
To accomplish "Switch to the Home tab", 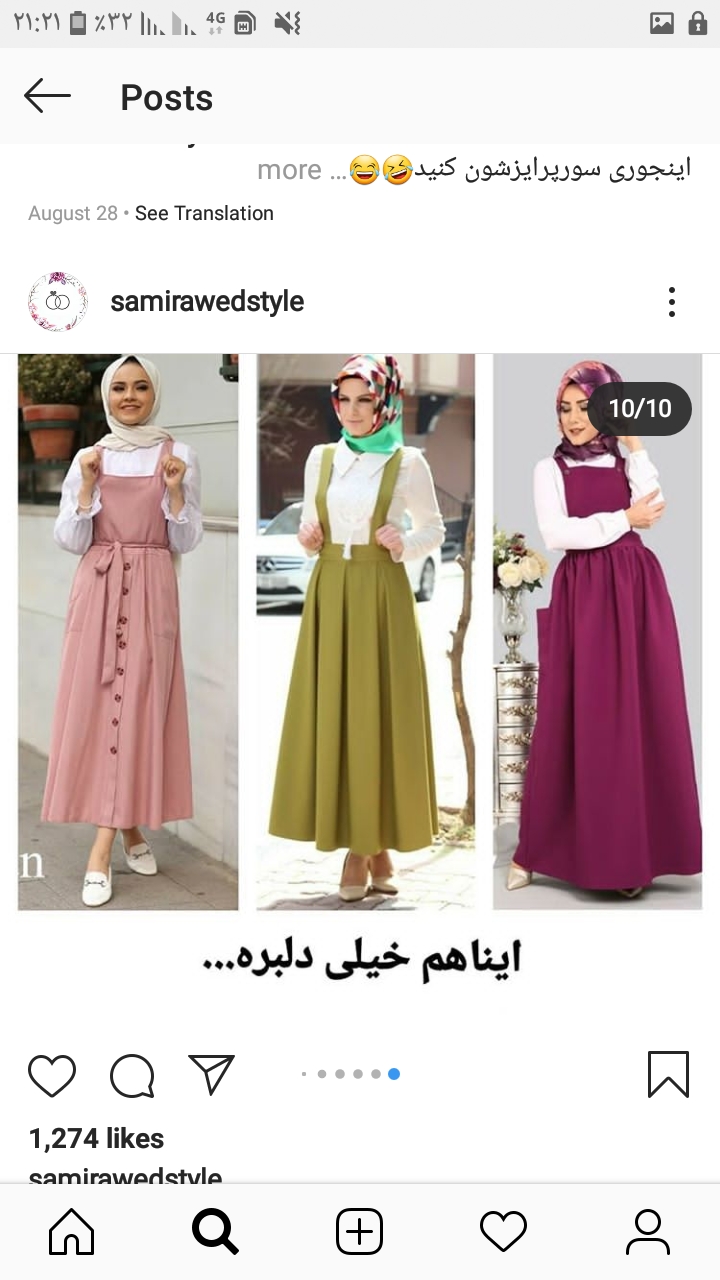I will 72,1231.
